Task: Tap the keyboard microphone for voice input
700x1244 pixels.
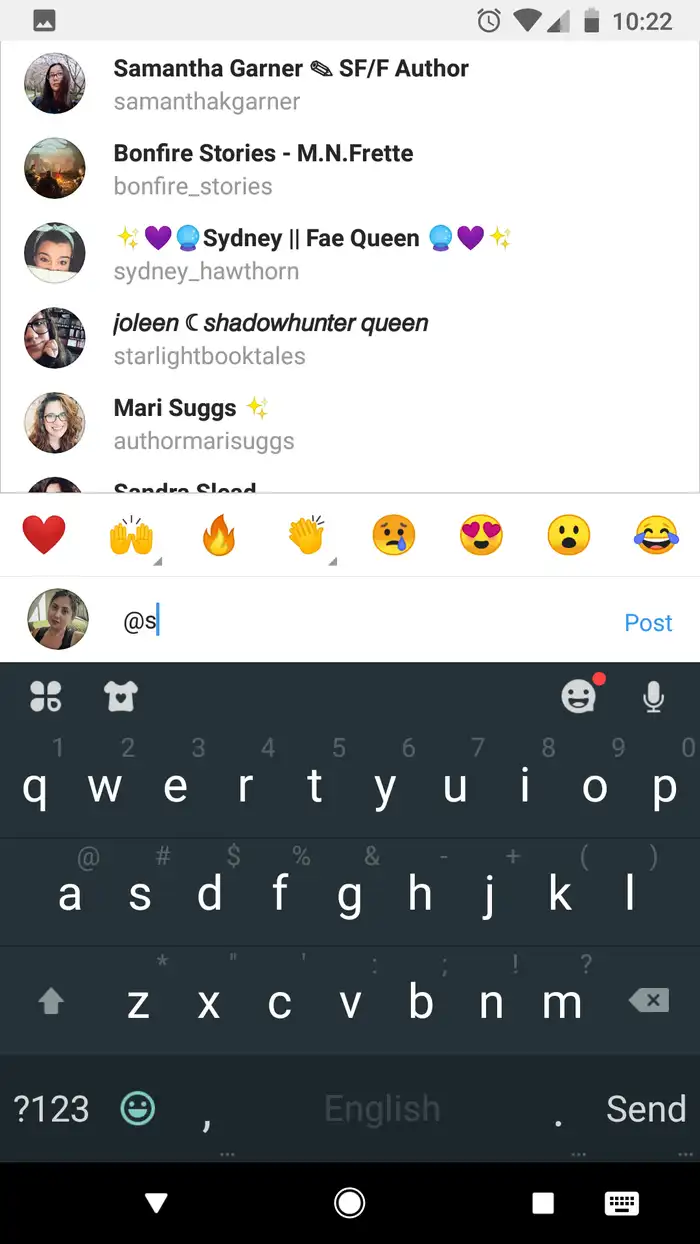Action: 653,696
